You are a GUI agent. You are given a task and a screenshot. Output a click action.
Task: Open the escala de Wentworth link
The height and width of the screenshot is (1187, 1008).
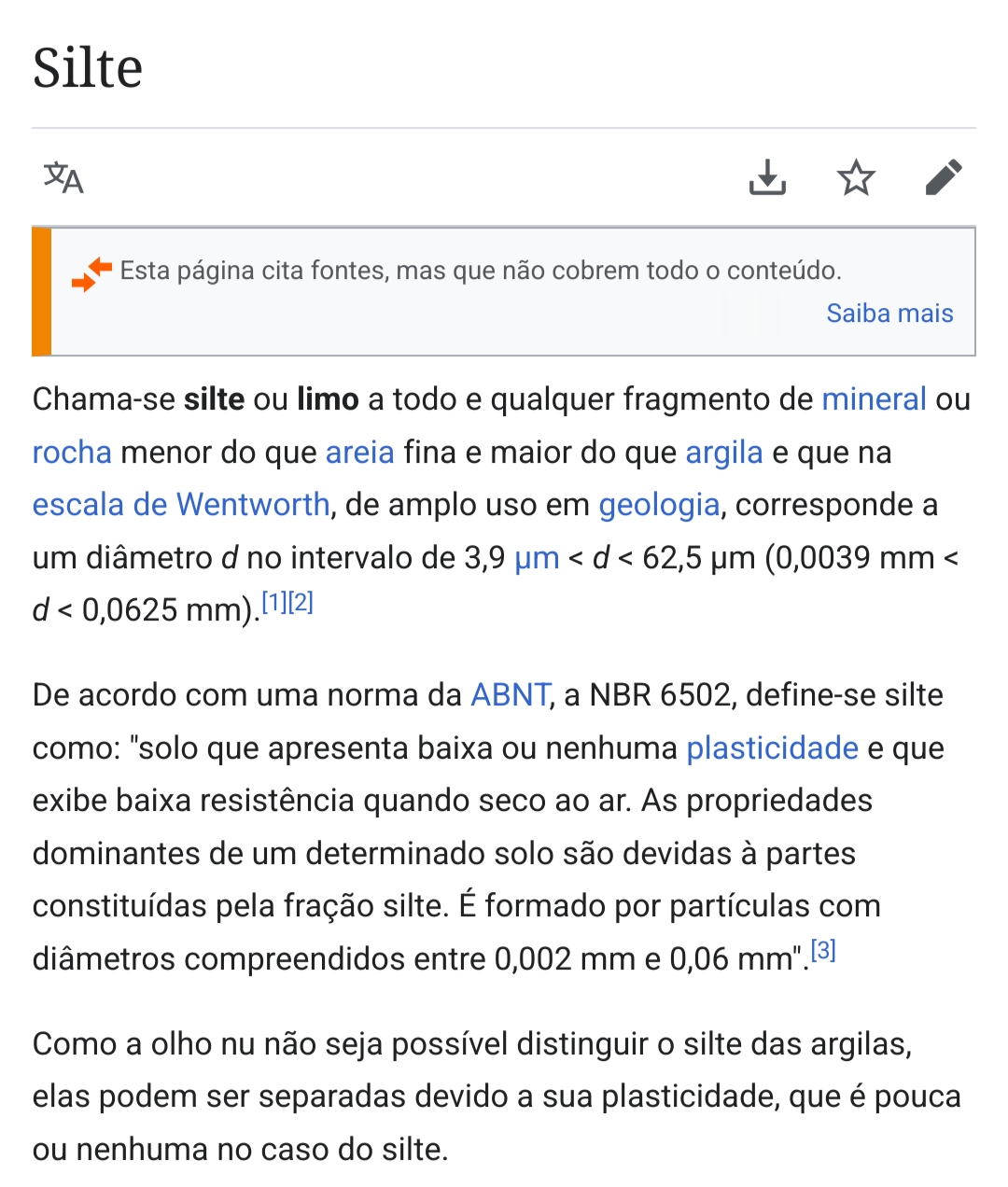point(181,505)
